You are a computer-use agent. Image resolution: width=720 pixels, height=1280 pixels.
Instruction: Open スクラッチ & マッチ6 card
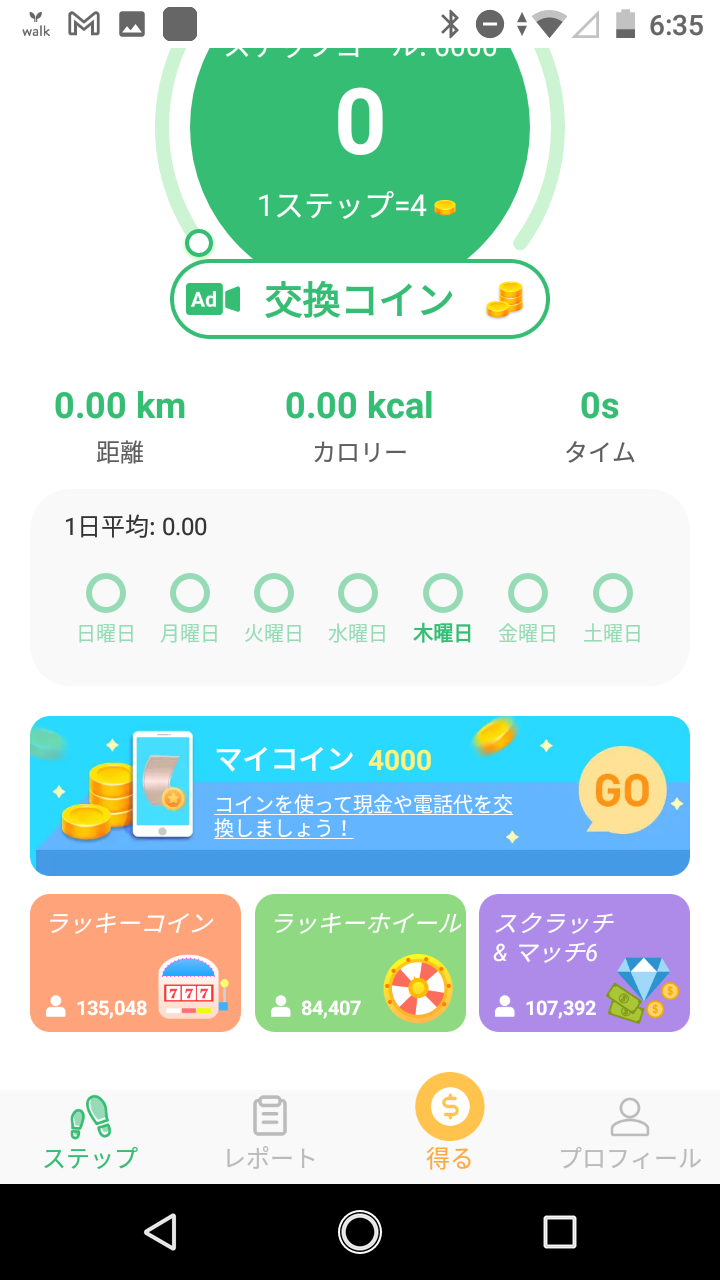click(x=584, y=962)
